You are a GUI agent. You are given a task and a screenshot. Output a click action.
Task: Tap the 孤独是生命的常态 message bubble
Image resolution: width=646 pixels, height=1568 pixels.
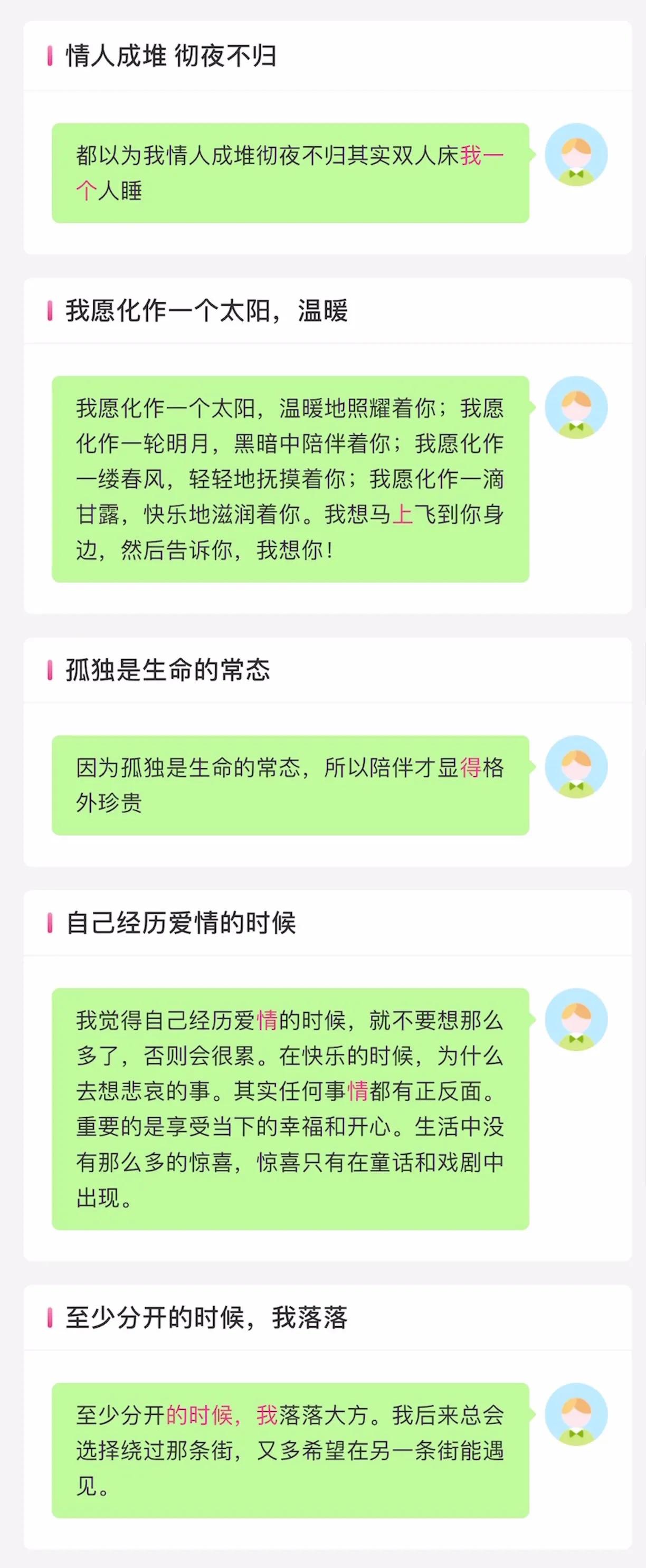(290, 785)
